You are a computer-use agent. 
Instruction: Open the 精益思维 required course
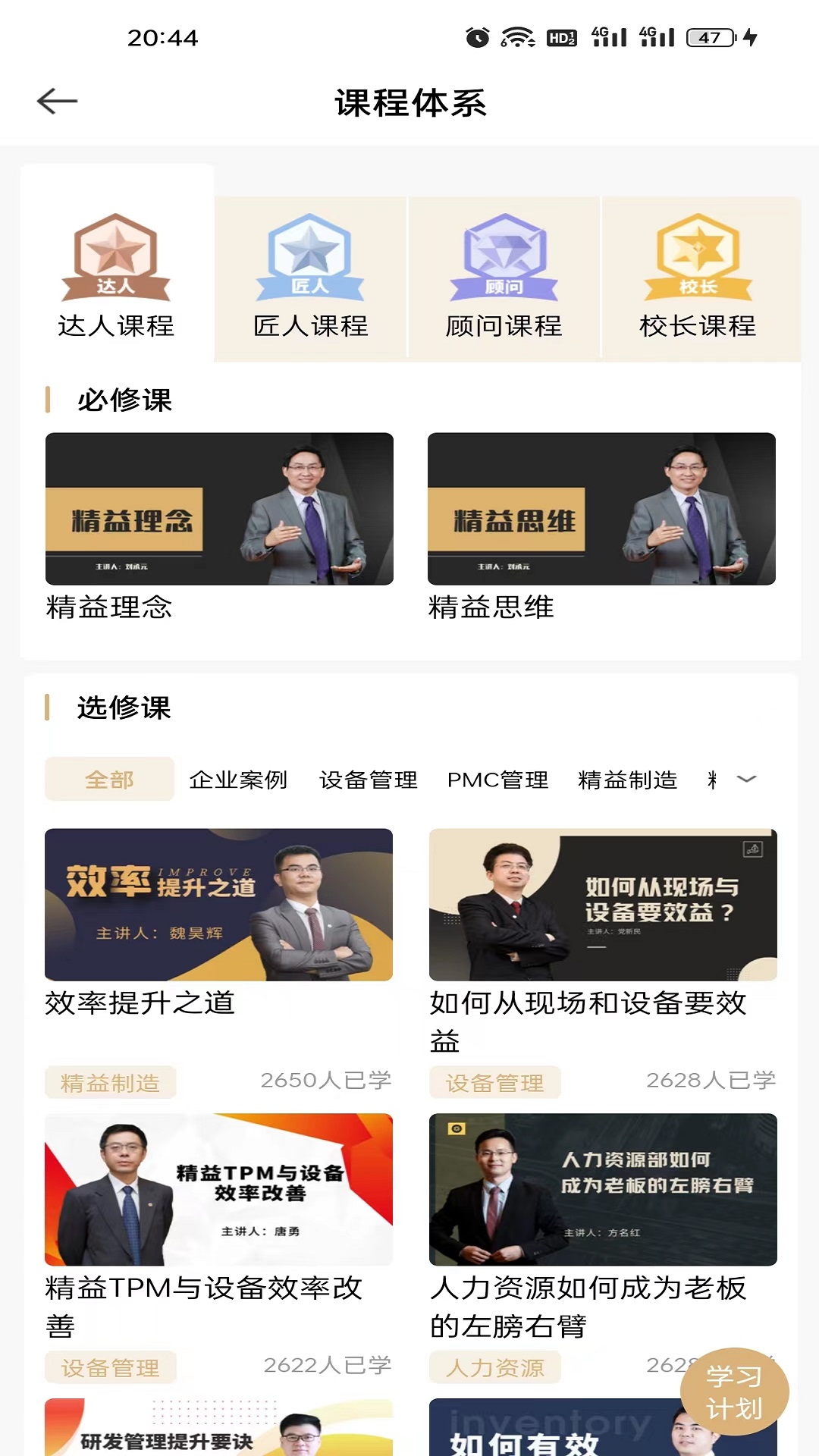tap(601, 509)
